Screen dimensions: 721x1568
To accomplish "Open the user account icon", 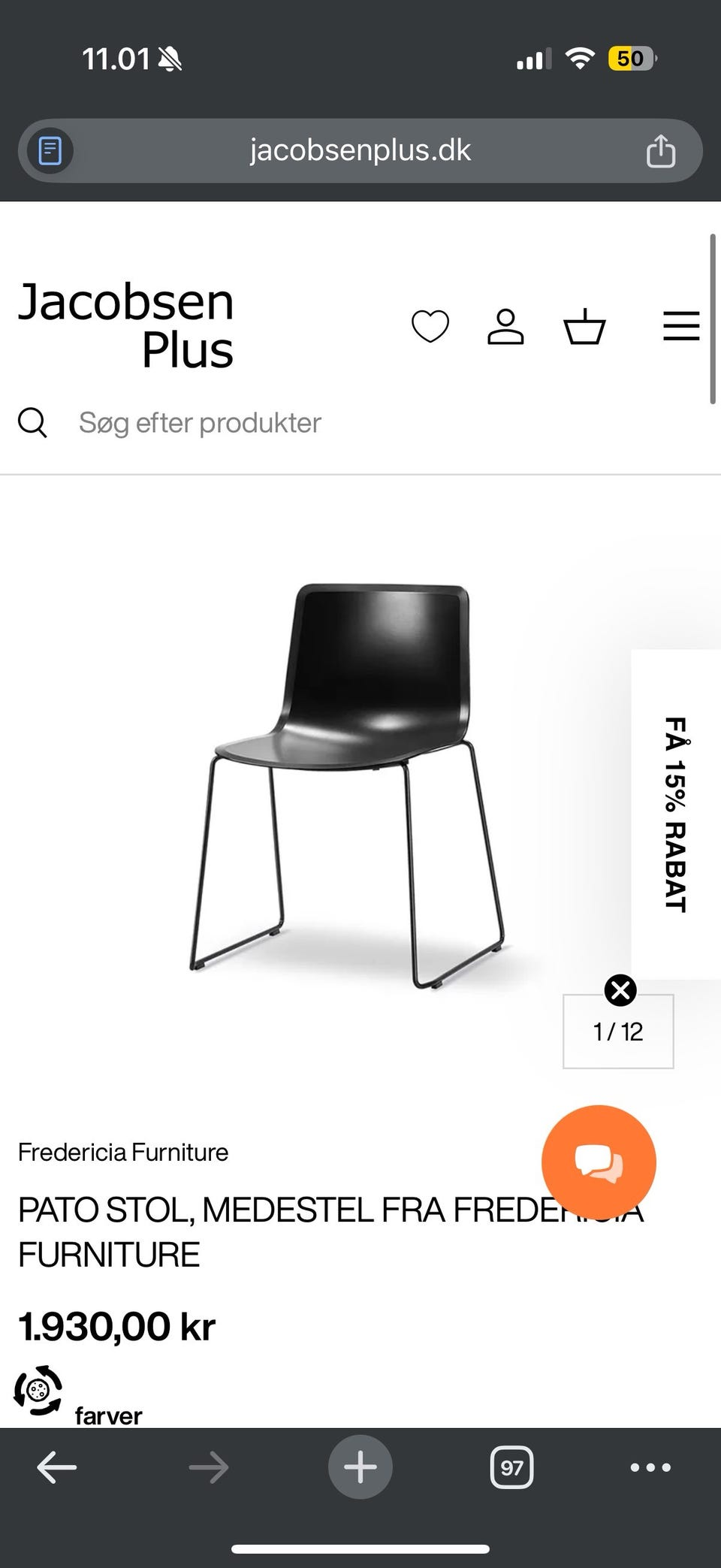I will [505, 327].
